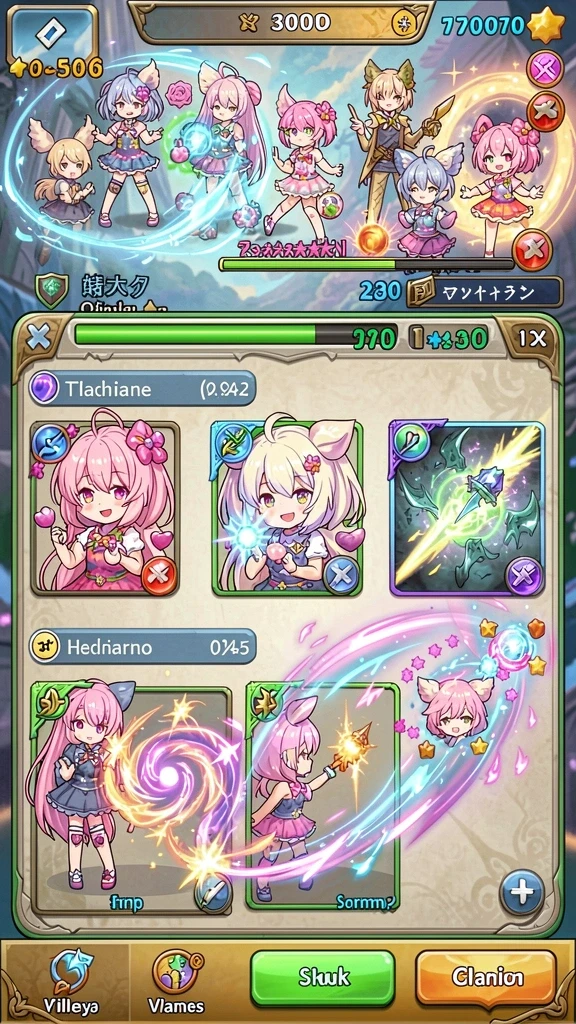The height and width of the screenshot is (1024, 576).
Task: Toggle the 1X speed button
Action: click(x=532, y=338)
